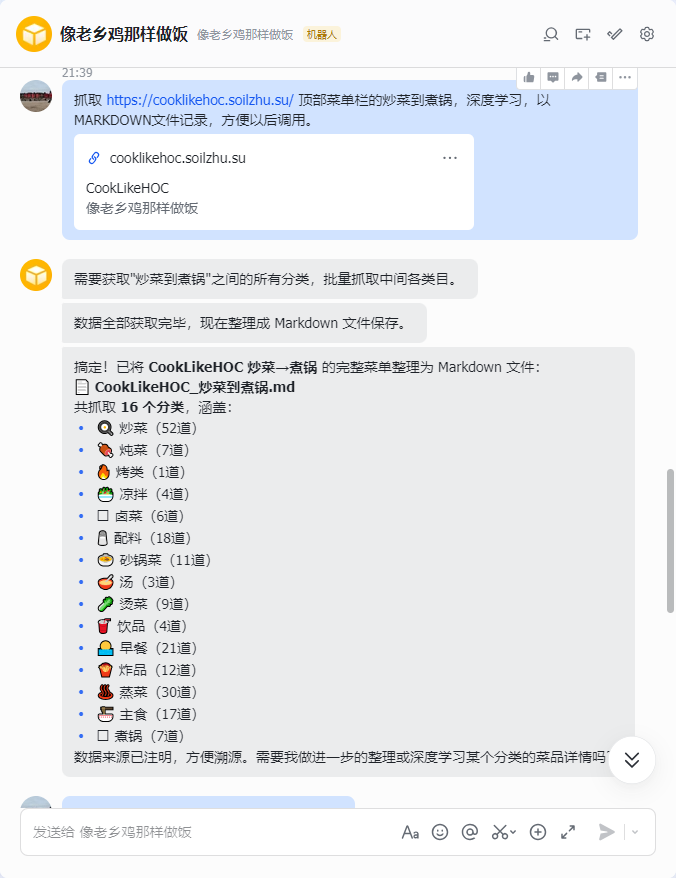Open text formatting options (Aa)
The width and height of the screenshot is (676, 878).
point(410,832)
